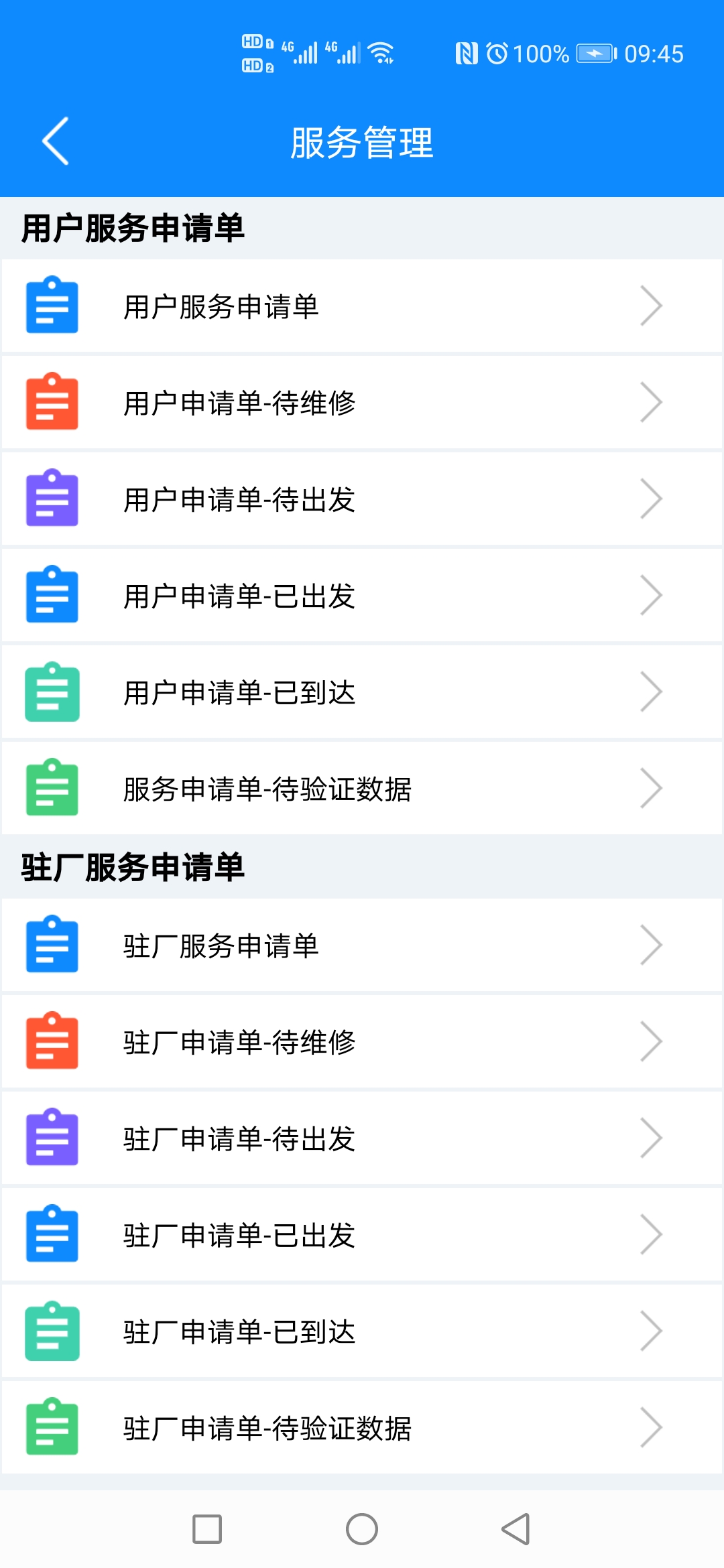Go back from 服务管理 screen
The width and height of the screenshot is (724, 1568).
pyautogui.click(x=55, y=141)
